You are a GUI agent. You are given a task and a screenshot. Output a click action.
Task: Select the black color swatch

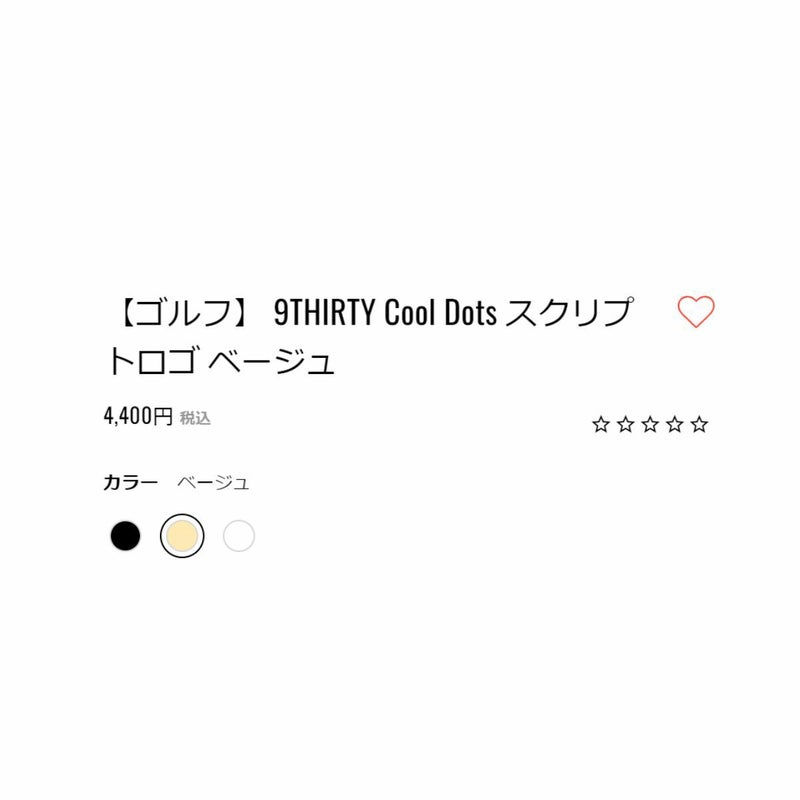tap(125, 536)
